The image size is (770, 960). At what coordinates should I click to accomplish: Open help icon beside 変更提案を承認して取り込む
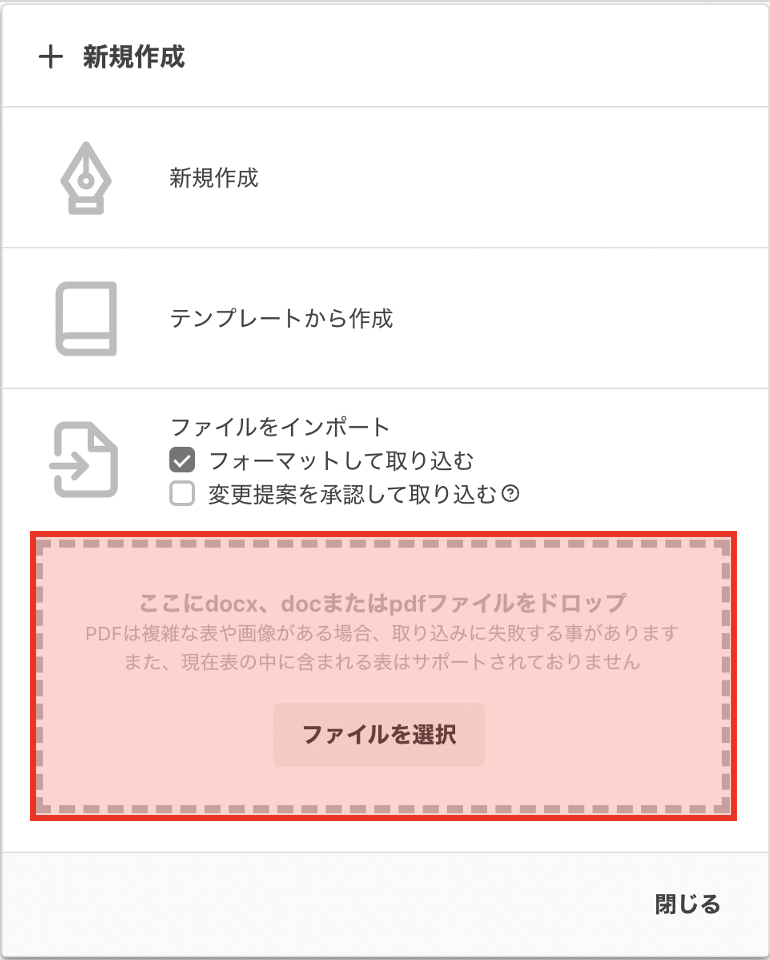pos(510,493)
